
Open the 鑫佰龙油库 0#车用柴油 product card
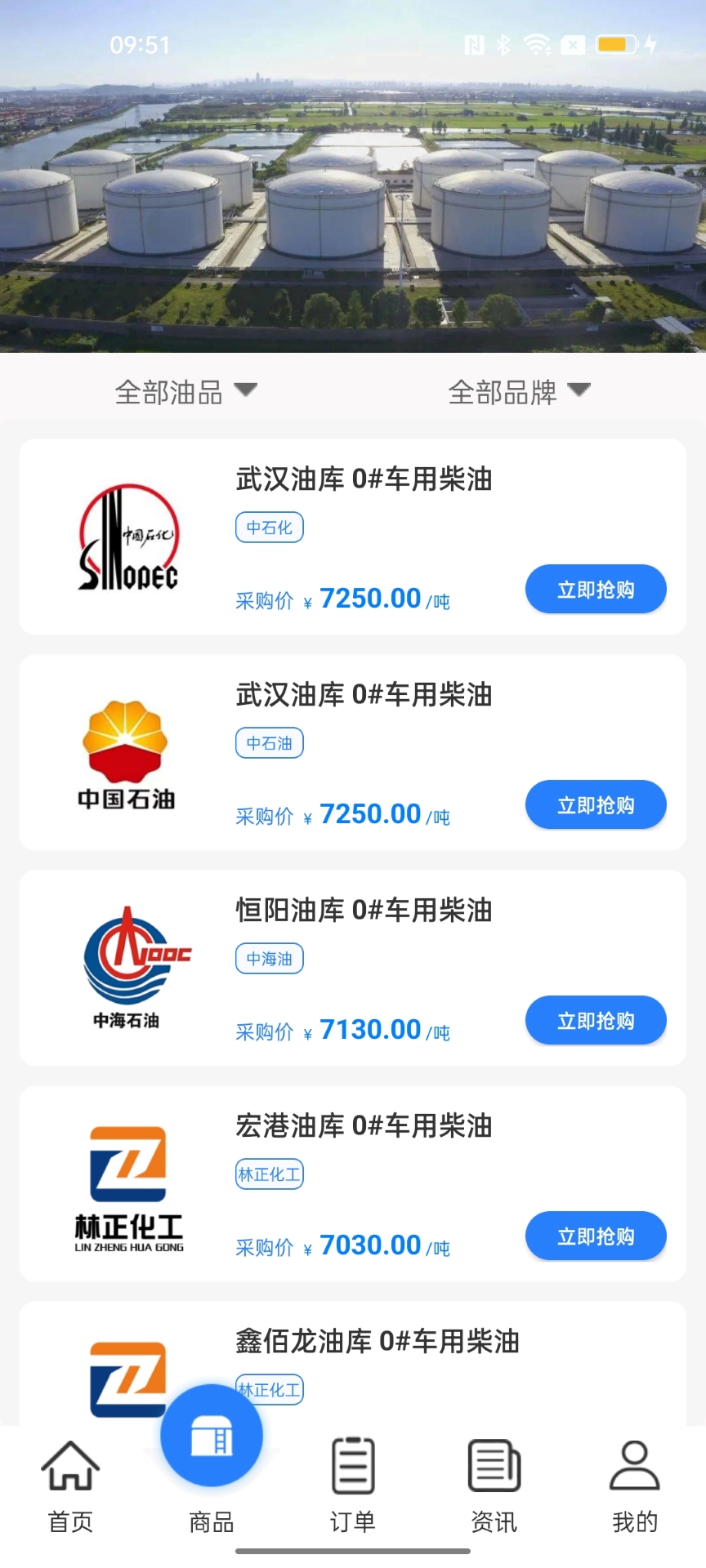pos(378,1342)
